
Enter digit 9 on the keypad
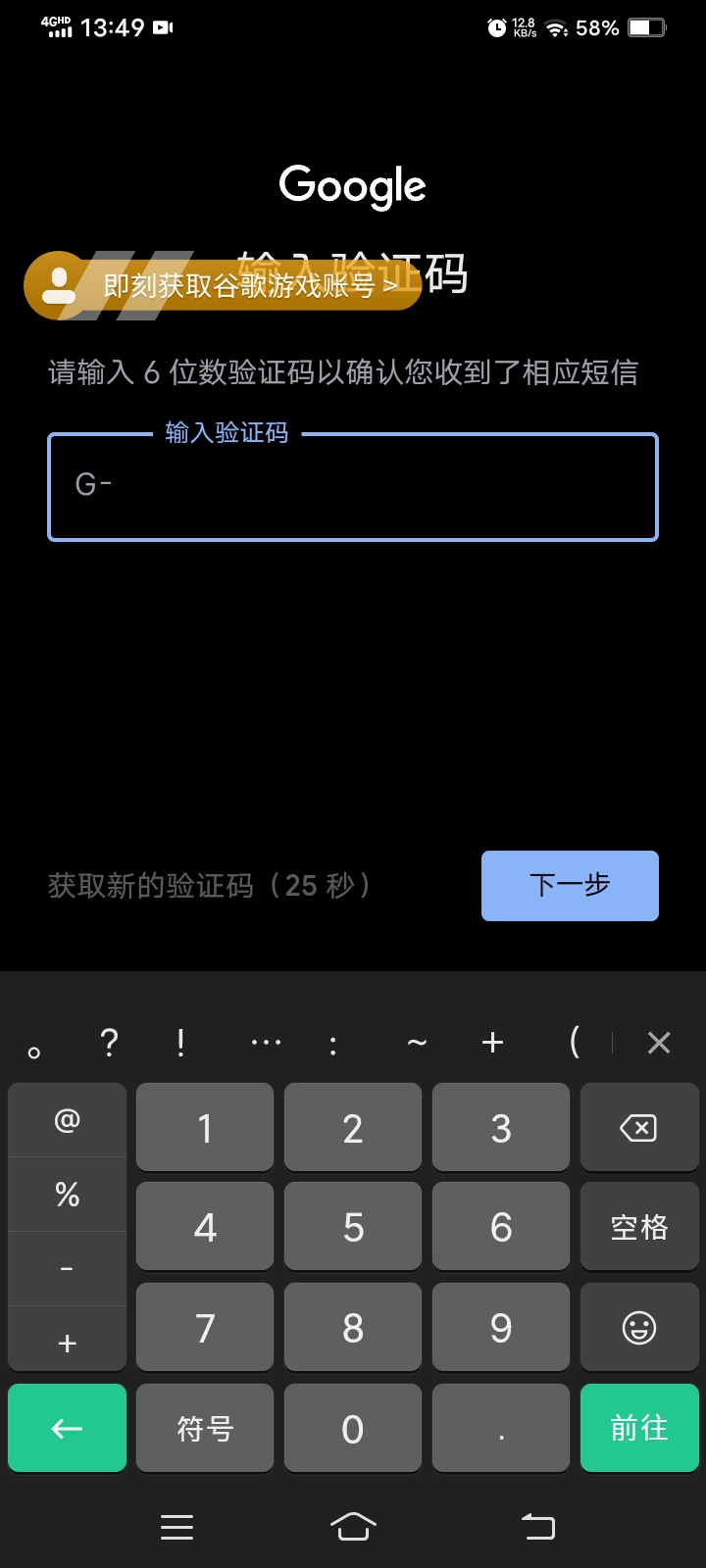[x=501, y=1328]
